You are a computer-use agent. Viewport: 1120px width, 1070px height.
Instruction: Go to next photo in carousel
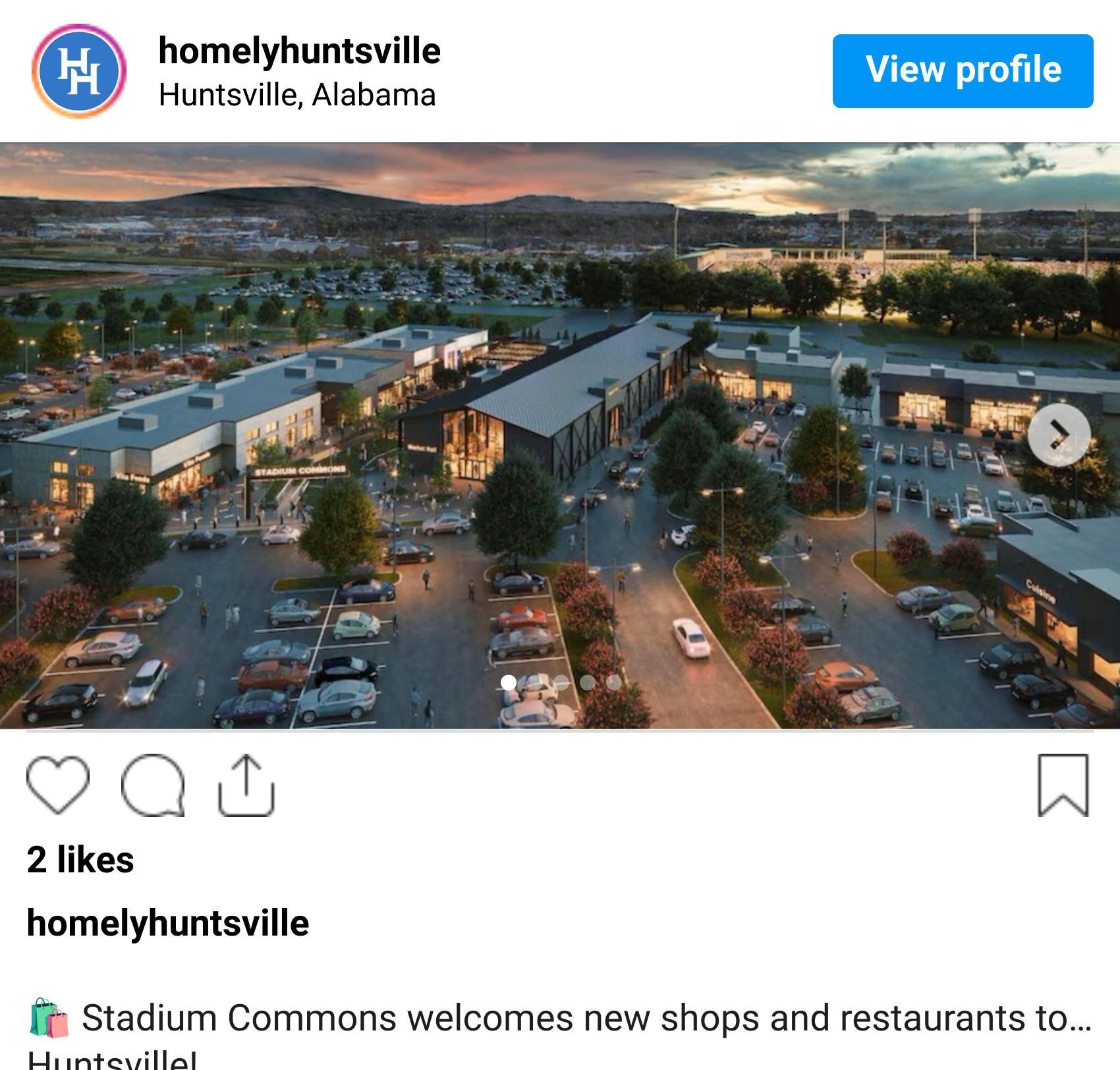pyautogui.click(x=1059, y=435)
